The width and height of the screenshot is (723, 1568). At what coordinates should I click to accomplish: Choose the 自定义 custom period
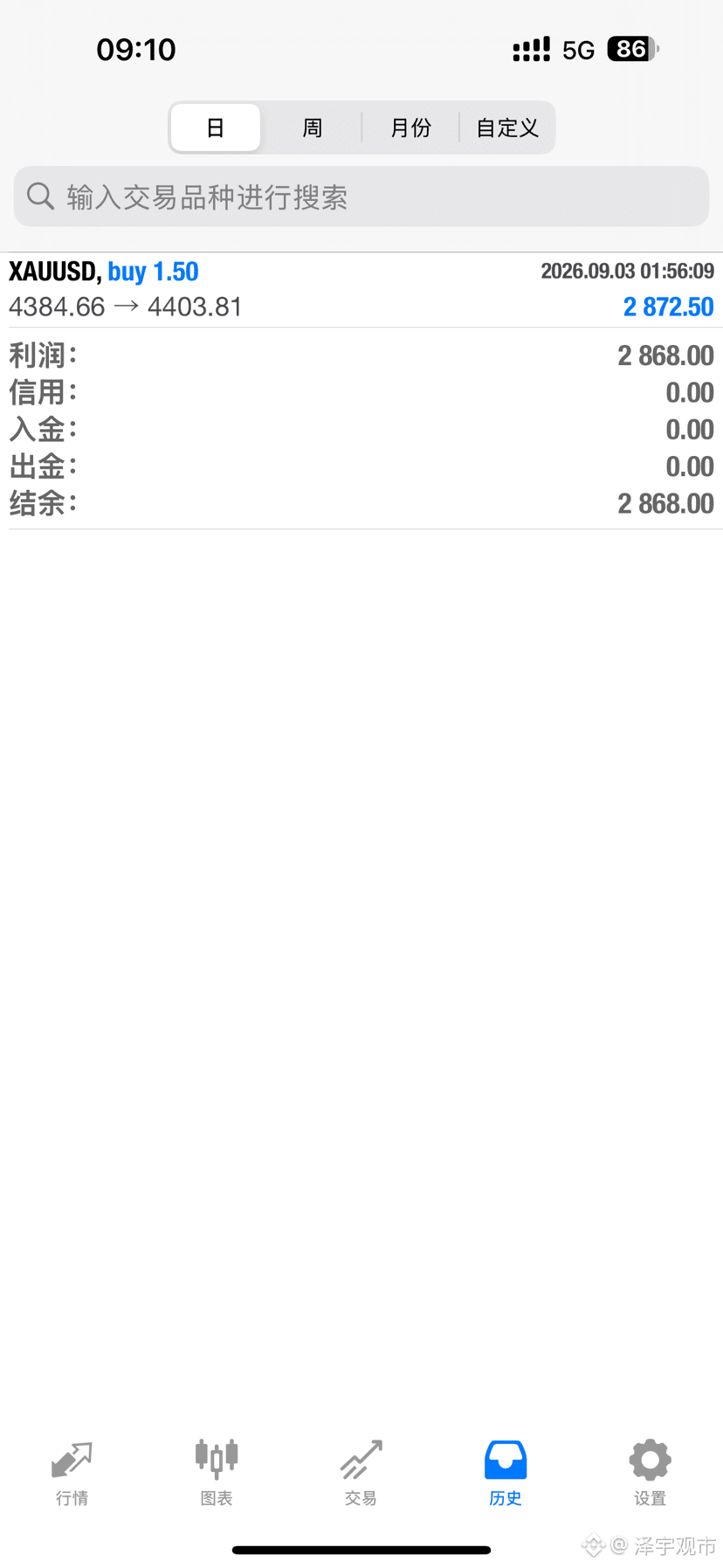[506, 128]
